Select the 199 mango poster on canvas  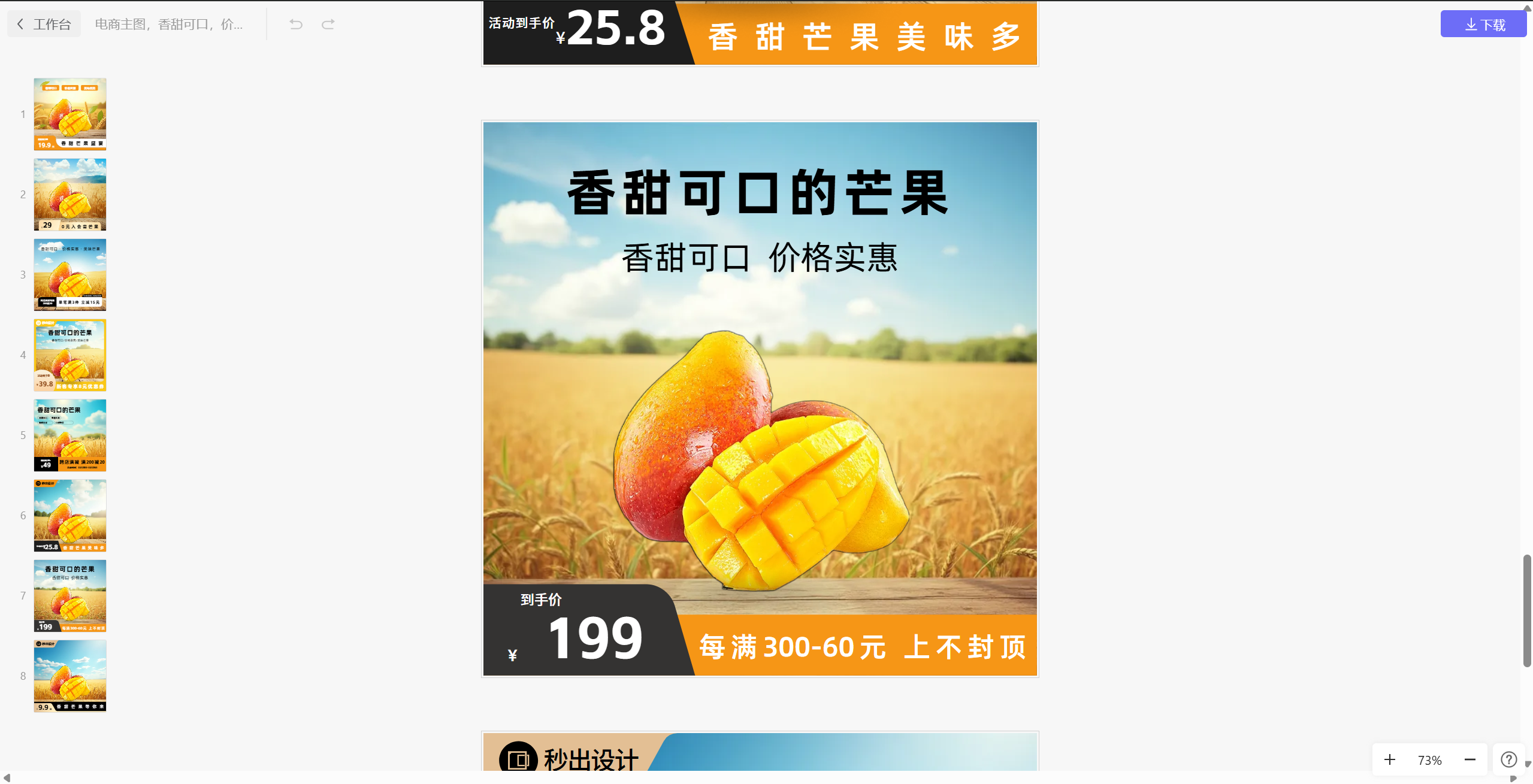(x=760, y=399)
